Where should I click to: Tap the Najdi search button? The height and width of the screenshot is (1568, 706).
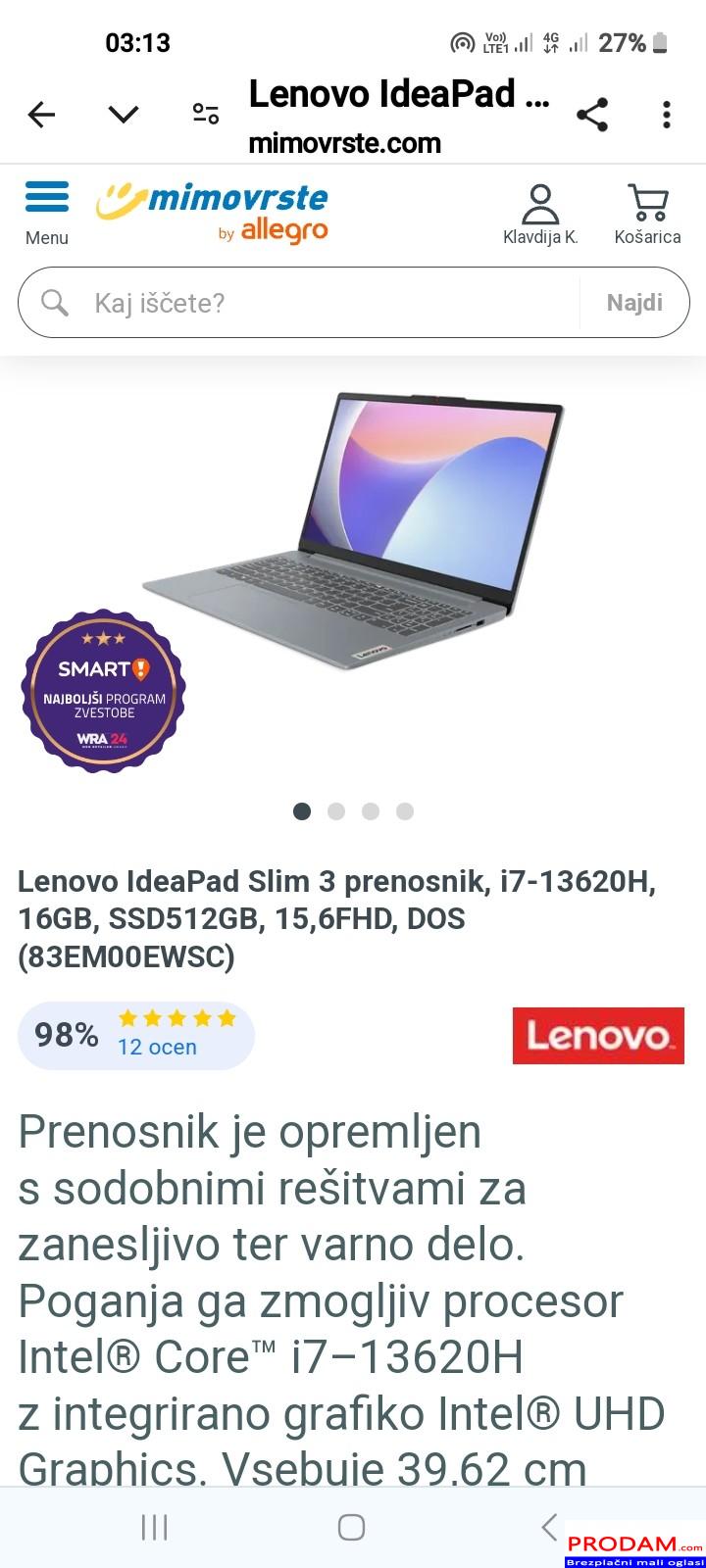tap(634, 303)
